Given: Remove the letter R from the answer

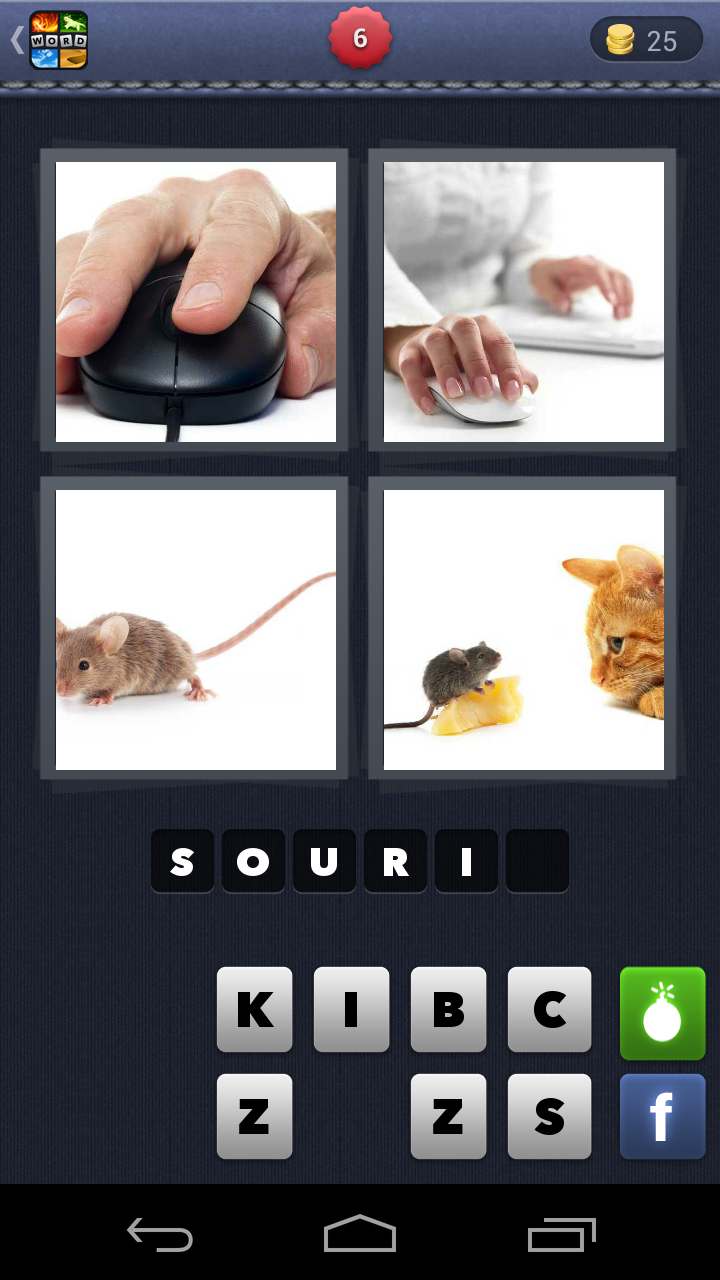Looking at the screenshot, I should pos(395,861).
